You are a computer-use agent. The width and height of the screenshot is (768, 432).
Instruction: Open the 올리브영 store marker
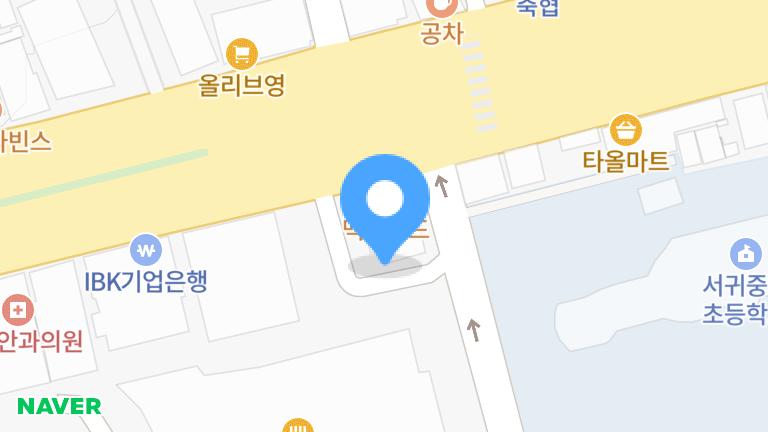(x=242, y=52)
